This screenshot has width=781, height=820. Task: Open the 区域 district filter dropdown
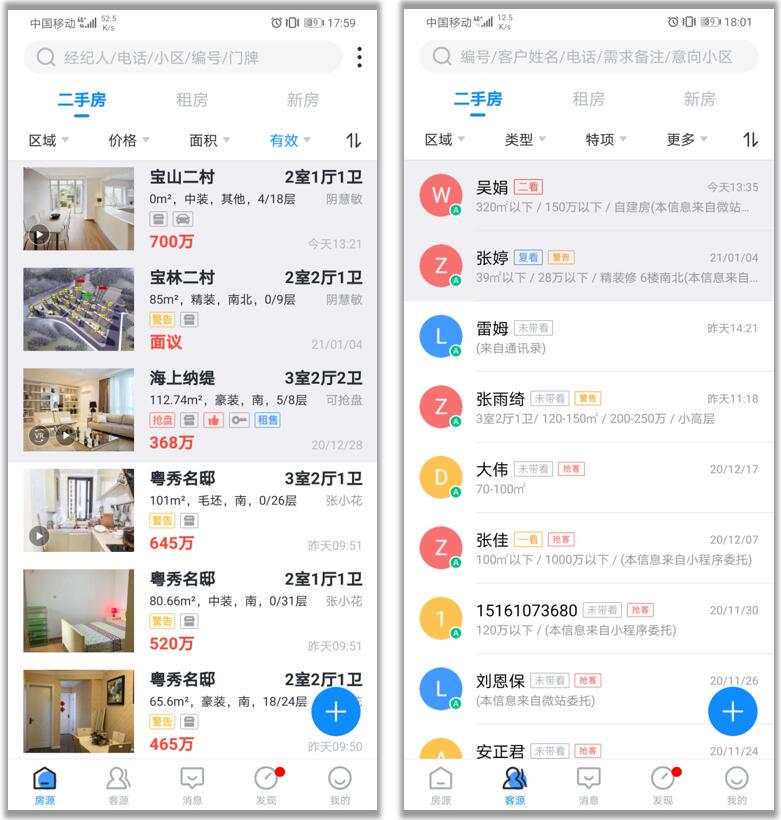[x=45, y=141]
